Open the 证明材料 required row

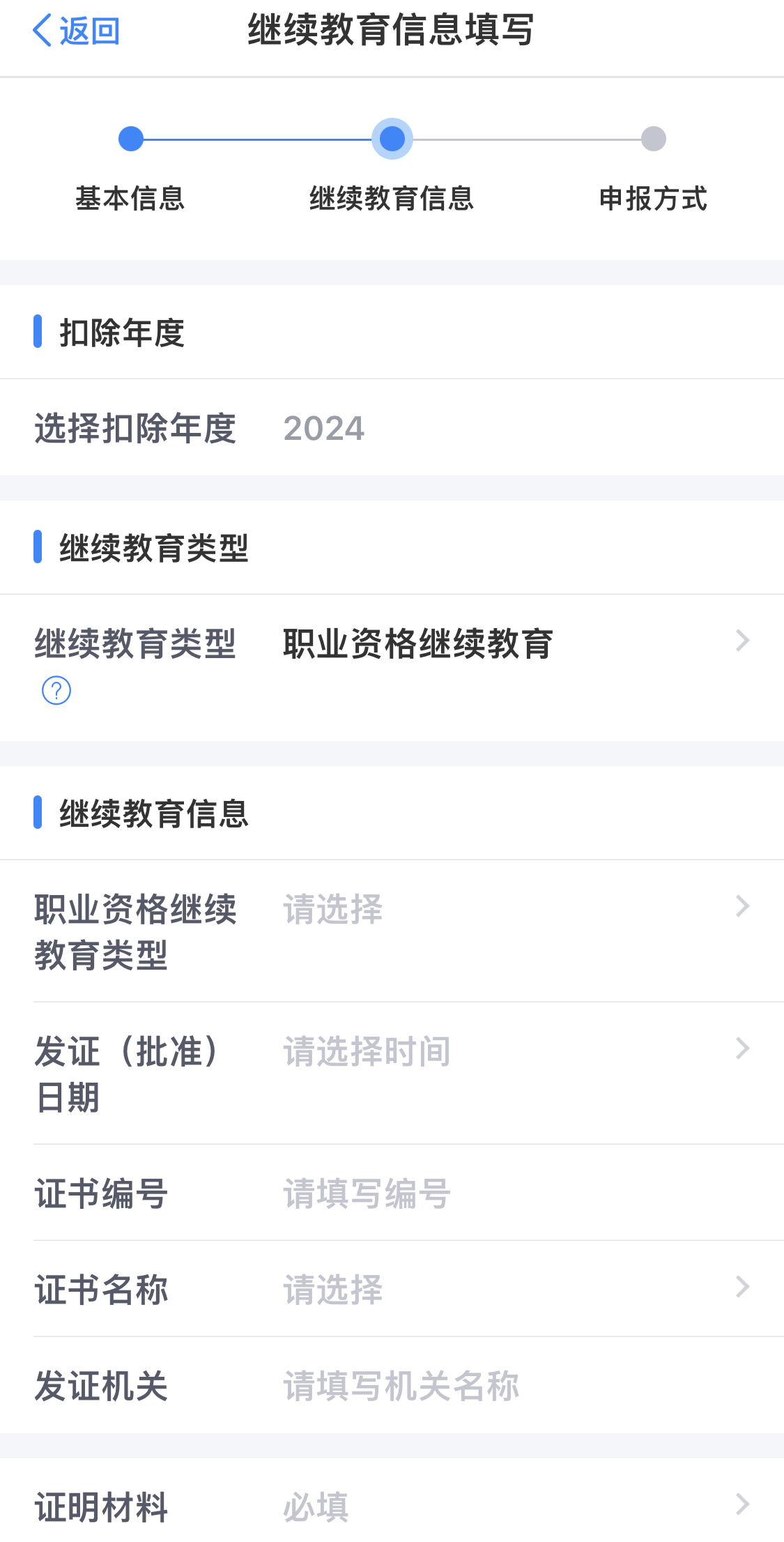tap(514, 1506)
